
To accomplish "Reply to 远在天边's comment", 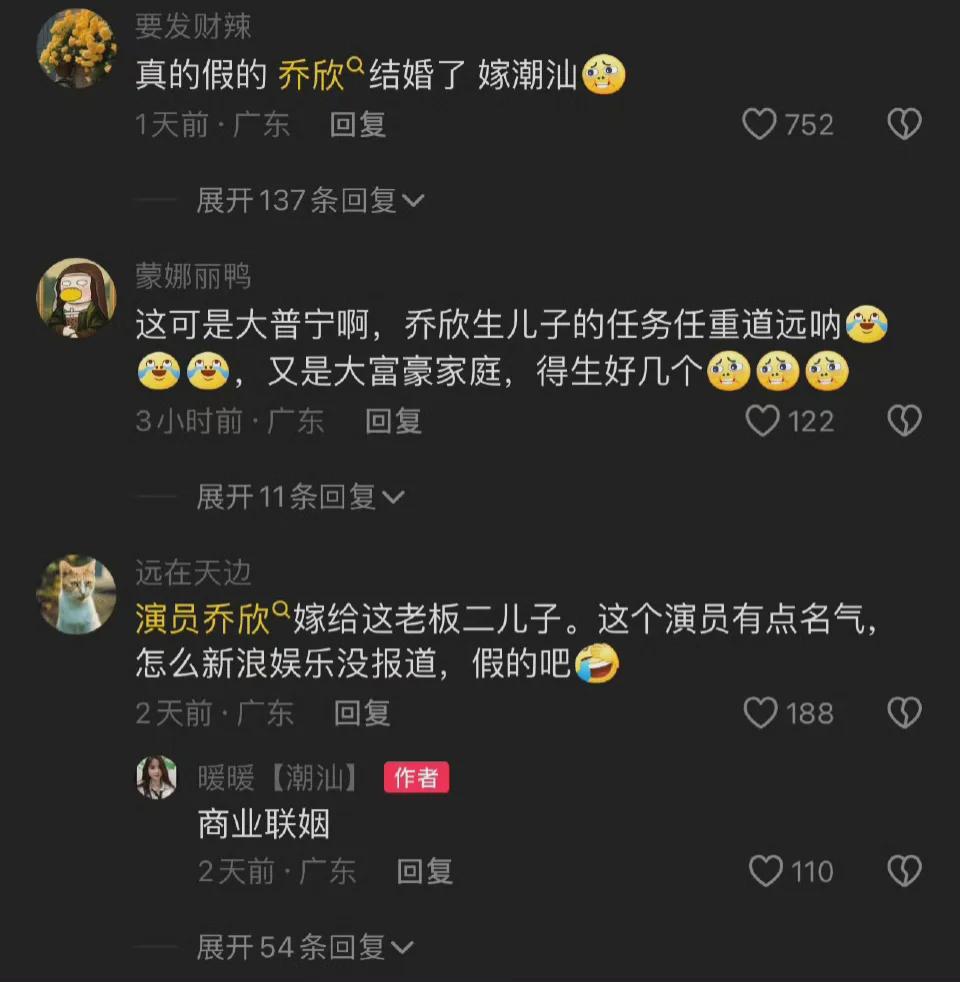I will (x=361, y=713).
